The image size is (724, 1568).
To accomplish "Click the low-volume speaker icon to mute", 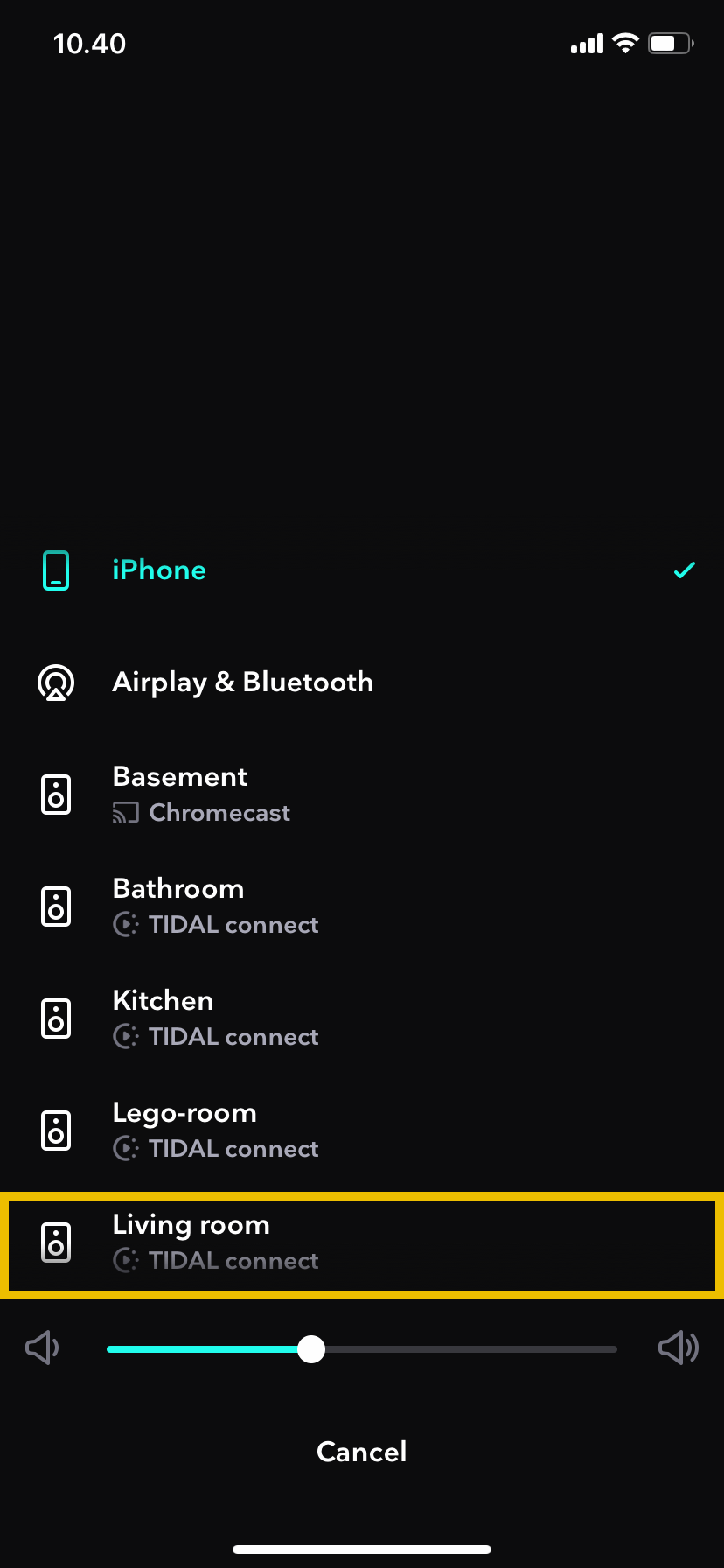I will pos(42,1347).
